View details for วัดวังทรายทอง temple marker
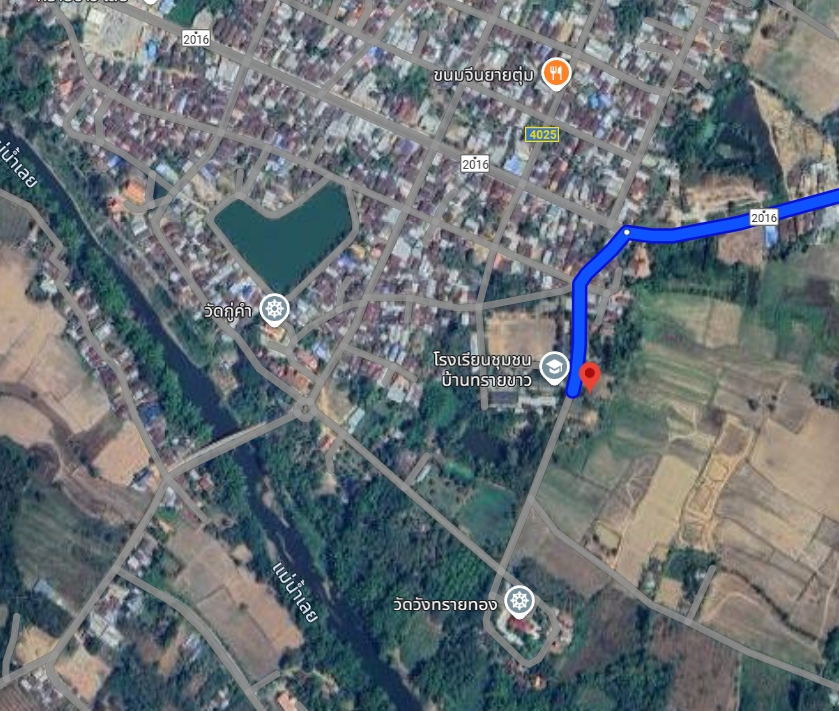Viewport: 839px width, 711px height. pyautogui.click(x=518, y=602)
